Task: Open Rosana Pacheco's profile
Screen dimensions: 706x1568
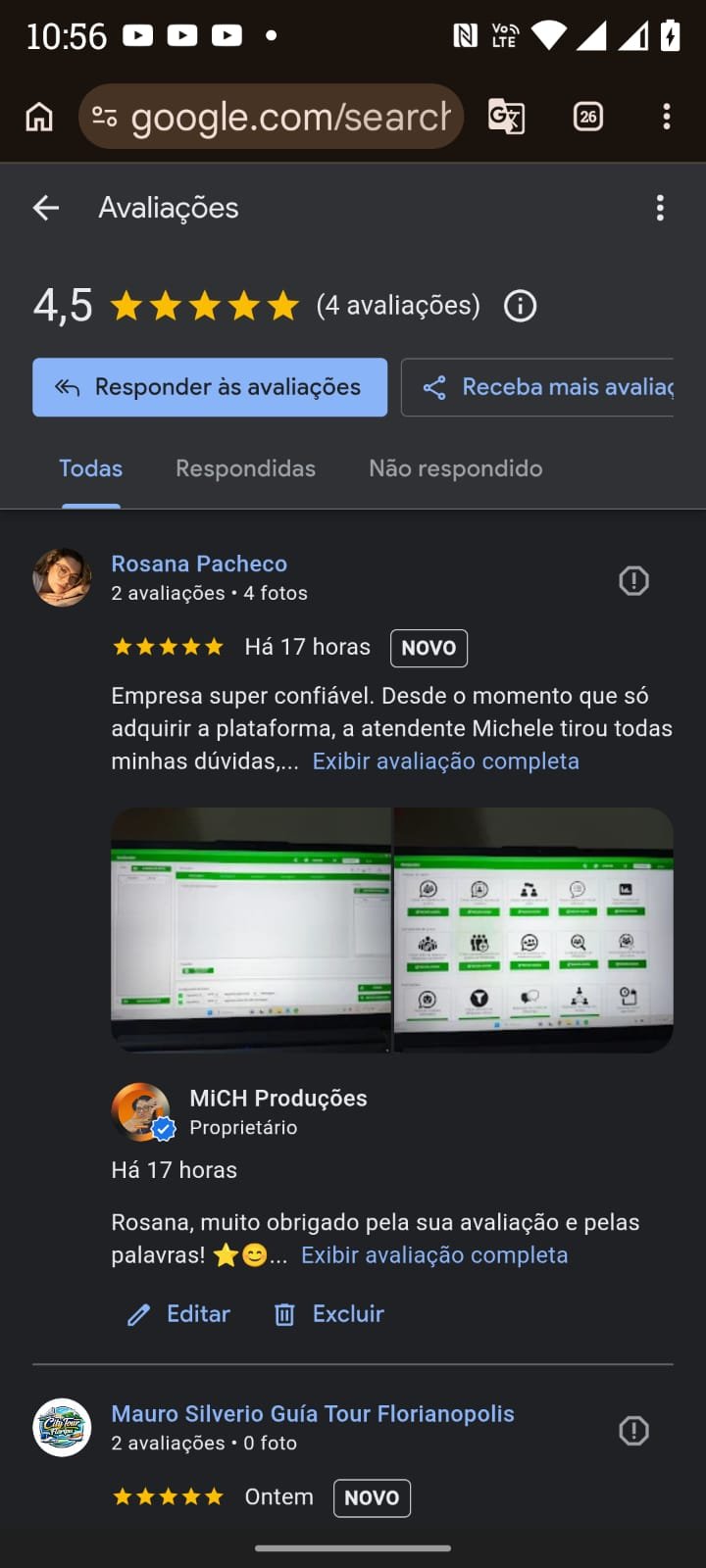Action: coord(199,563)
